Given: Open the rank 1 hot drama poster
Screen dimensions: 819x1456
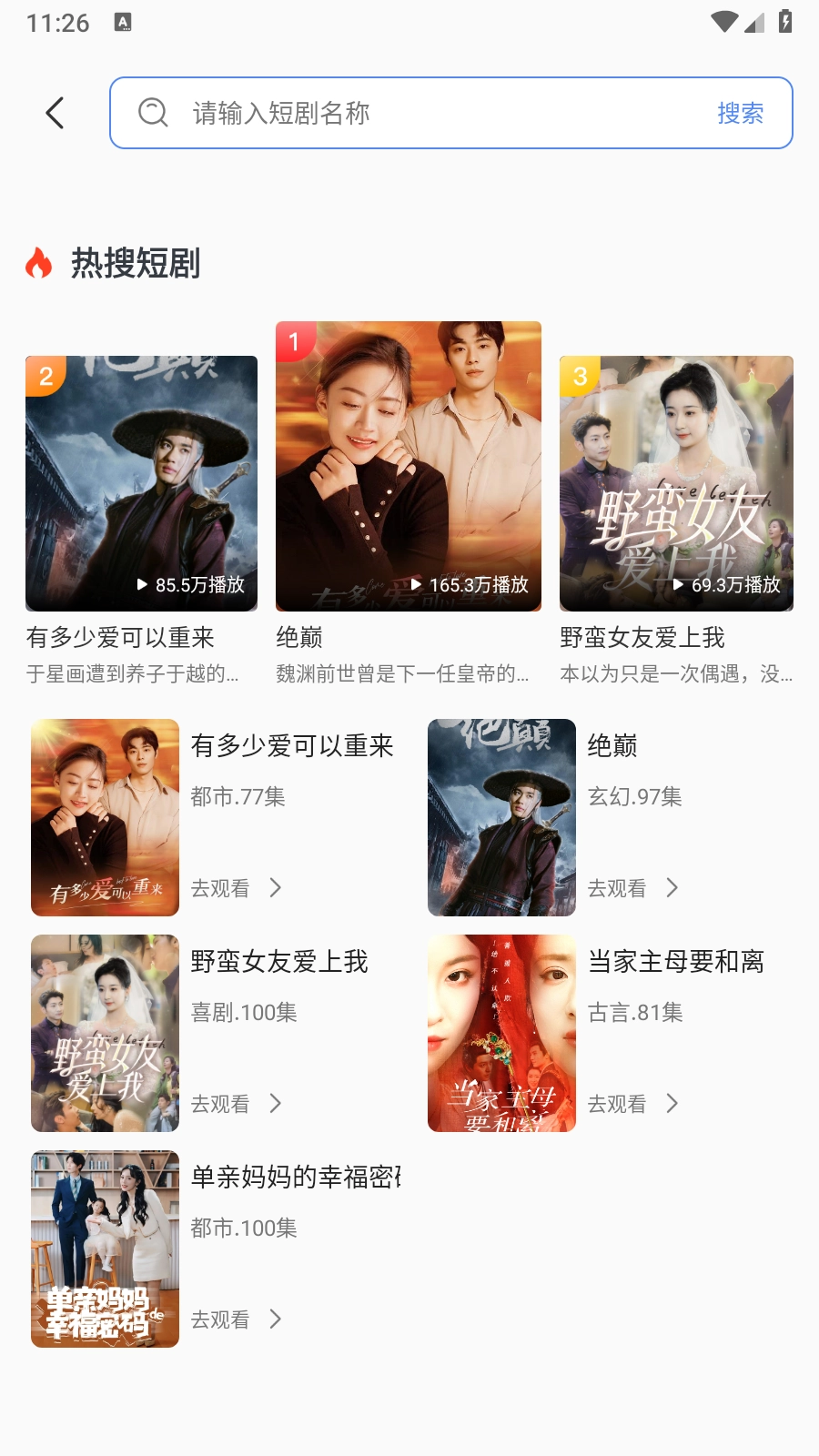Looking at the screenshot, I should pos(409,466).
